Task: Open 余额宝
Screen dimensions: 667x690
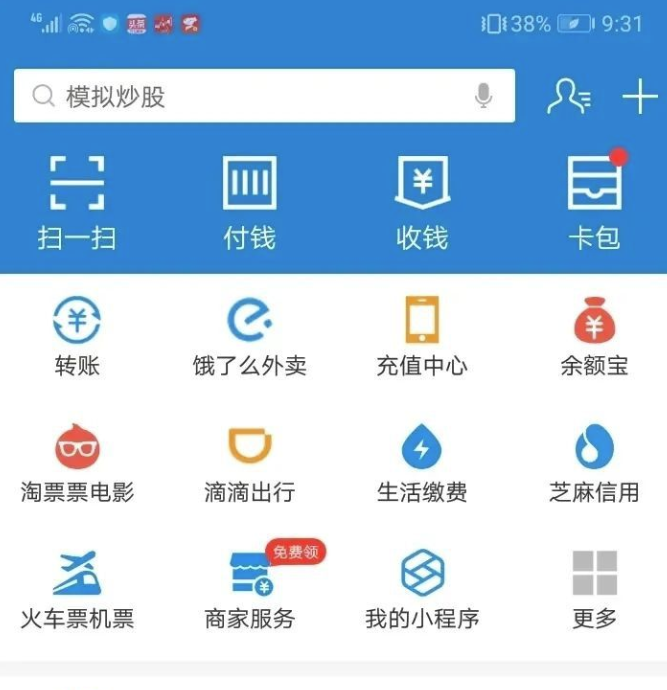Action: (x=594, y=337)
